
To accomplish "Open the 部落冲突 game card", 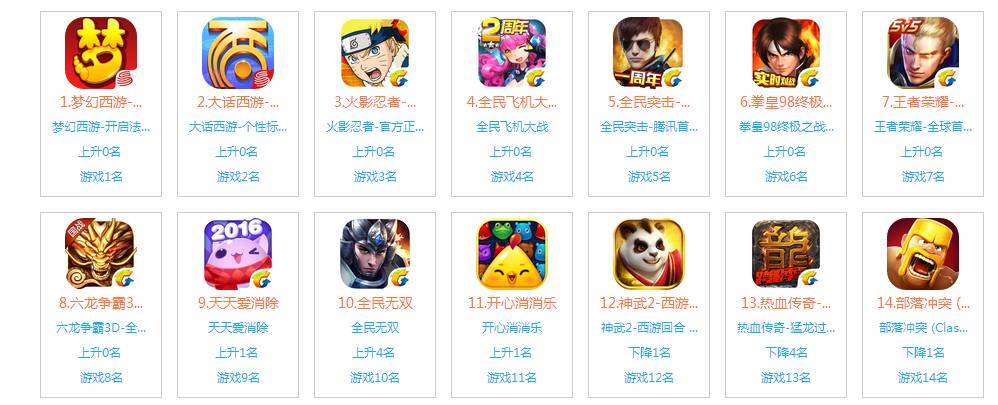I will pos(922,253).
